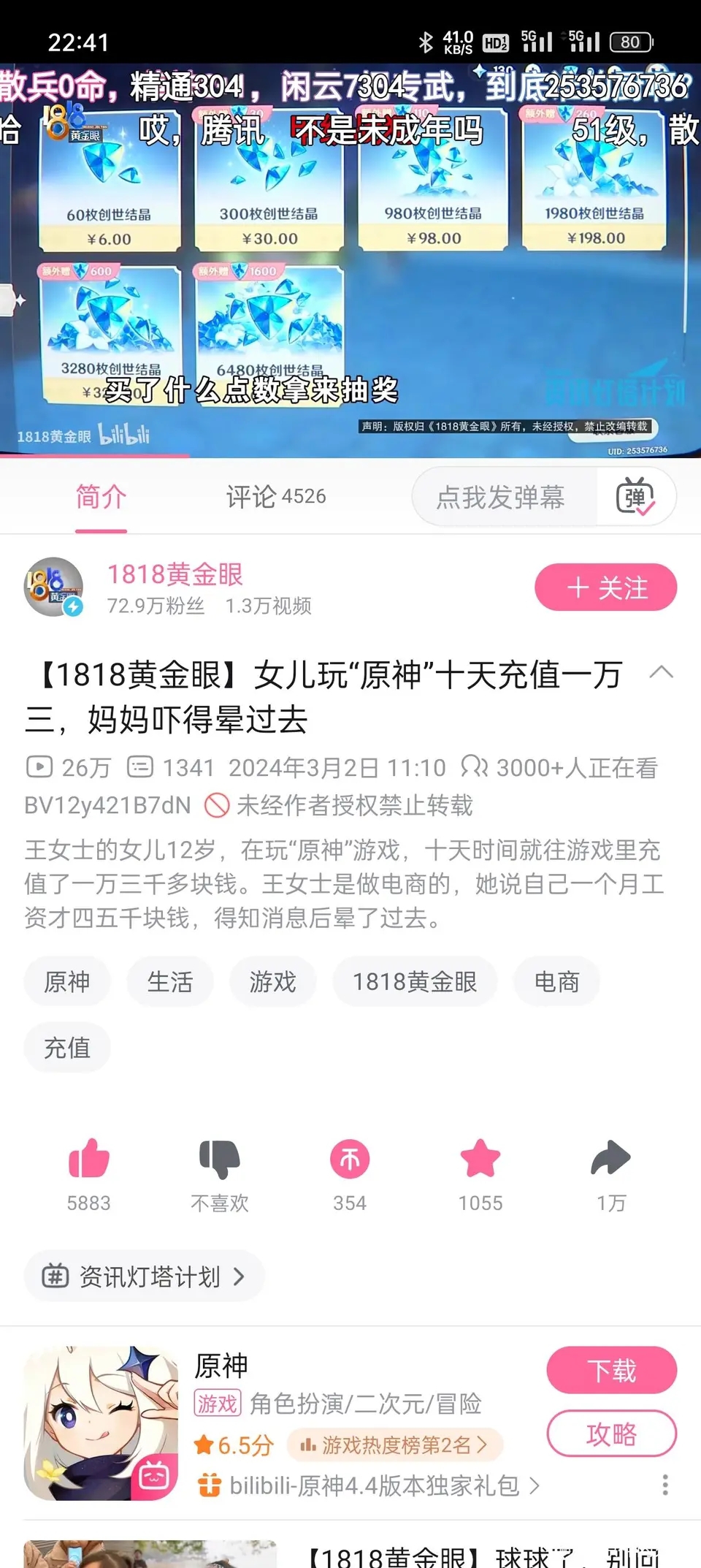Open the 充值 tag chip
This screenshot has height=1568, width=701.
[66, 1048]
